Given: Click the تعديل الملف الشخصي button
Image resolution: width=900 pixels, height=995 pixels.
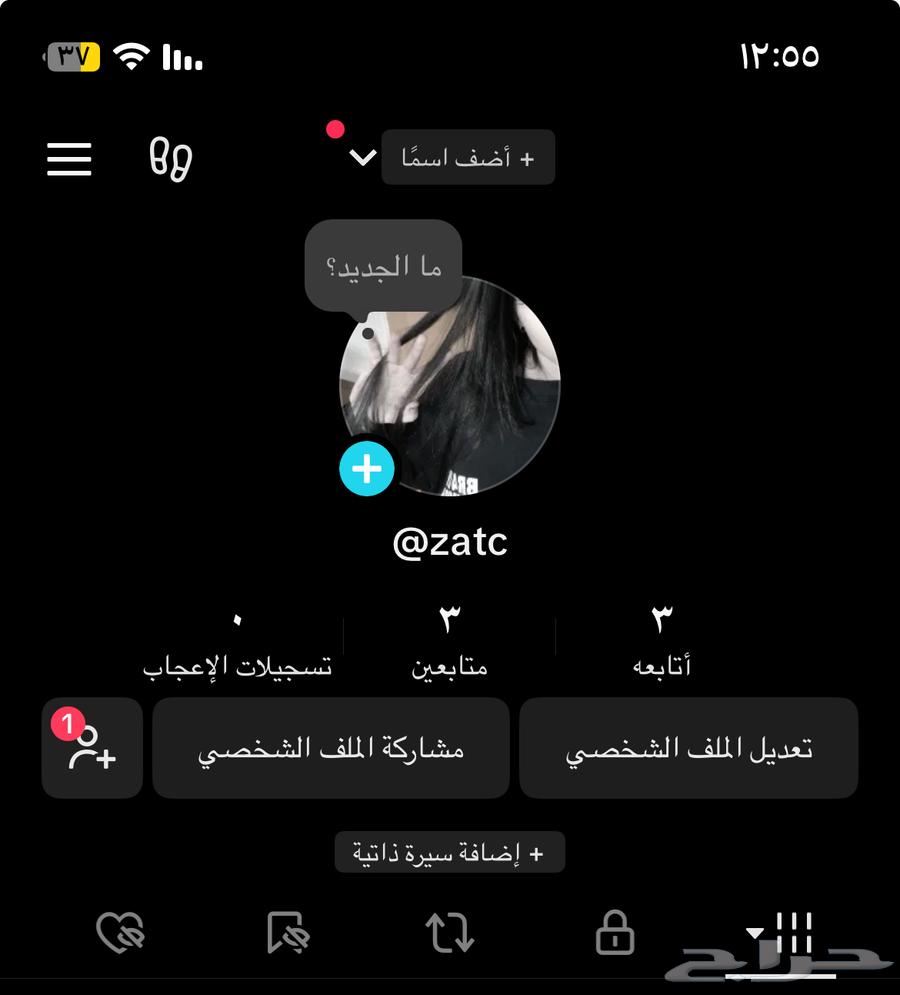Looking at the screenshot, I should coord(688,747).
